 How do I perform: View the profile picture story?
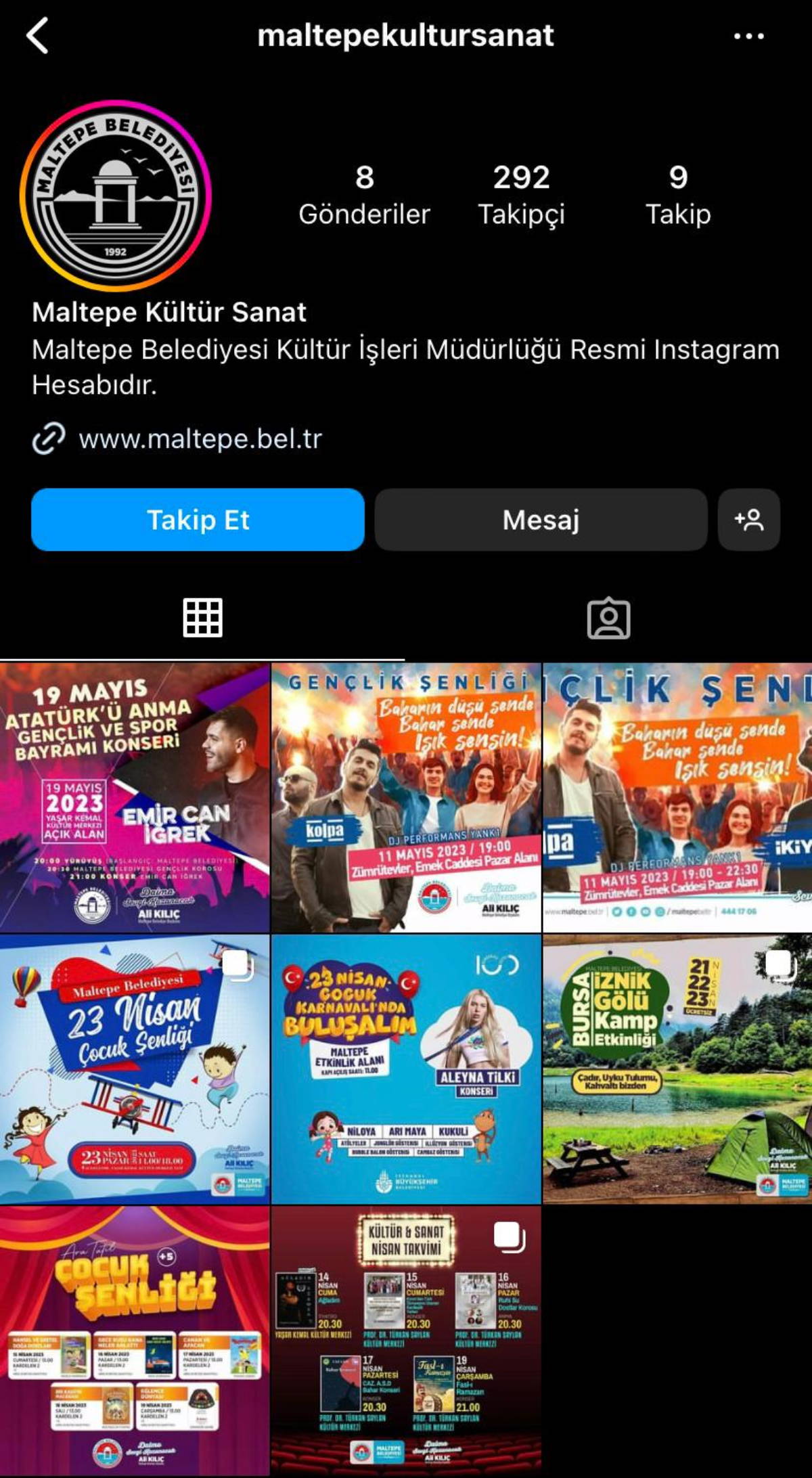[x=116, y=196]
